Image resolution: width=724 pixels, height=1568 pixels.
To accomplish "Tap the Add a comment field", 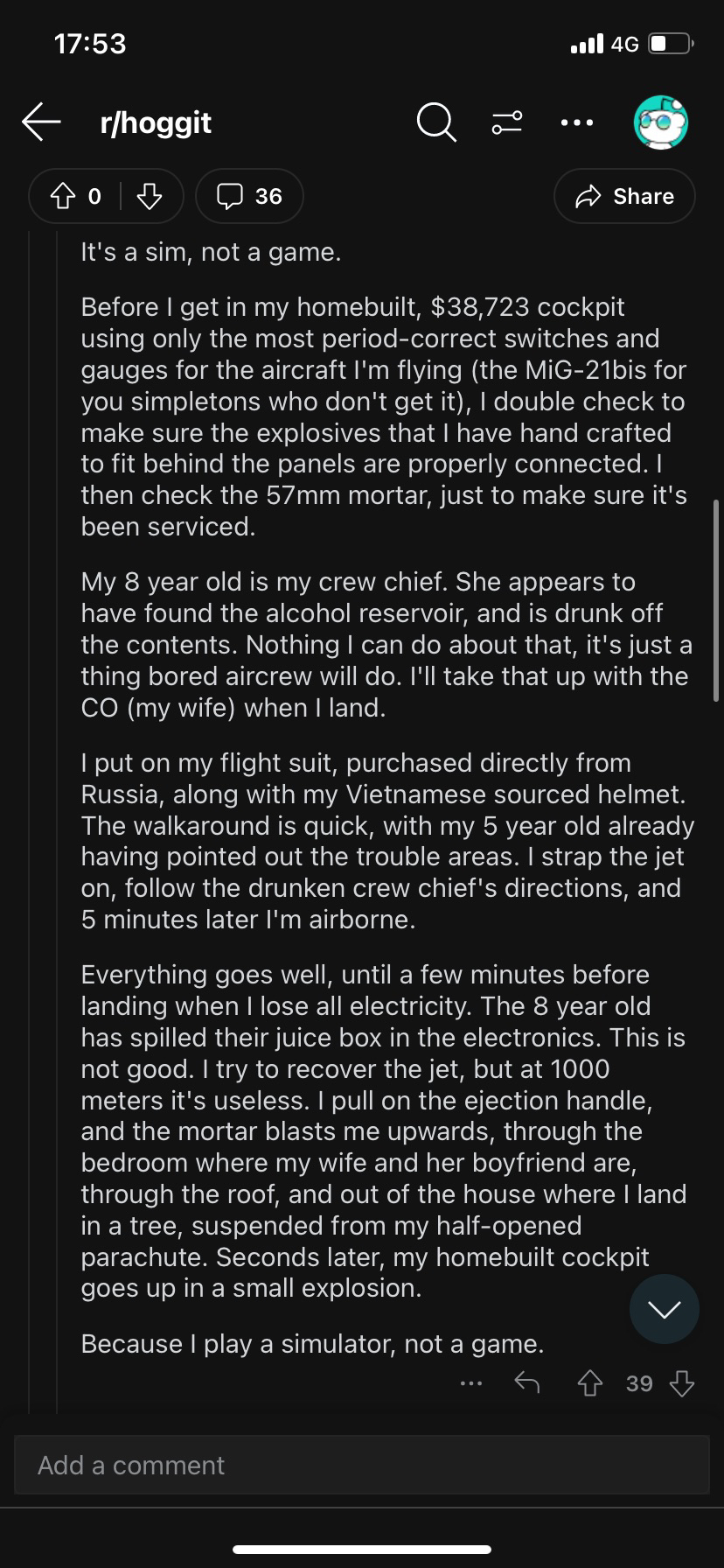I will pos(361,1465).
